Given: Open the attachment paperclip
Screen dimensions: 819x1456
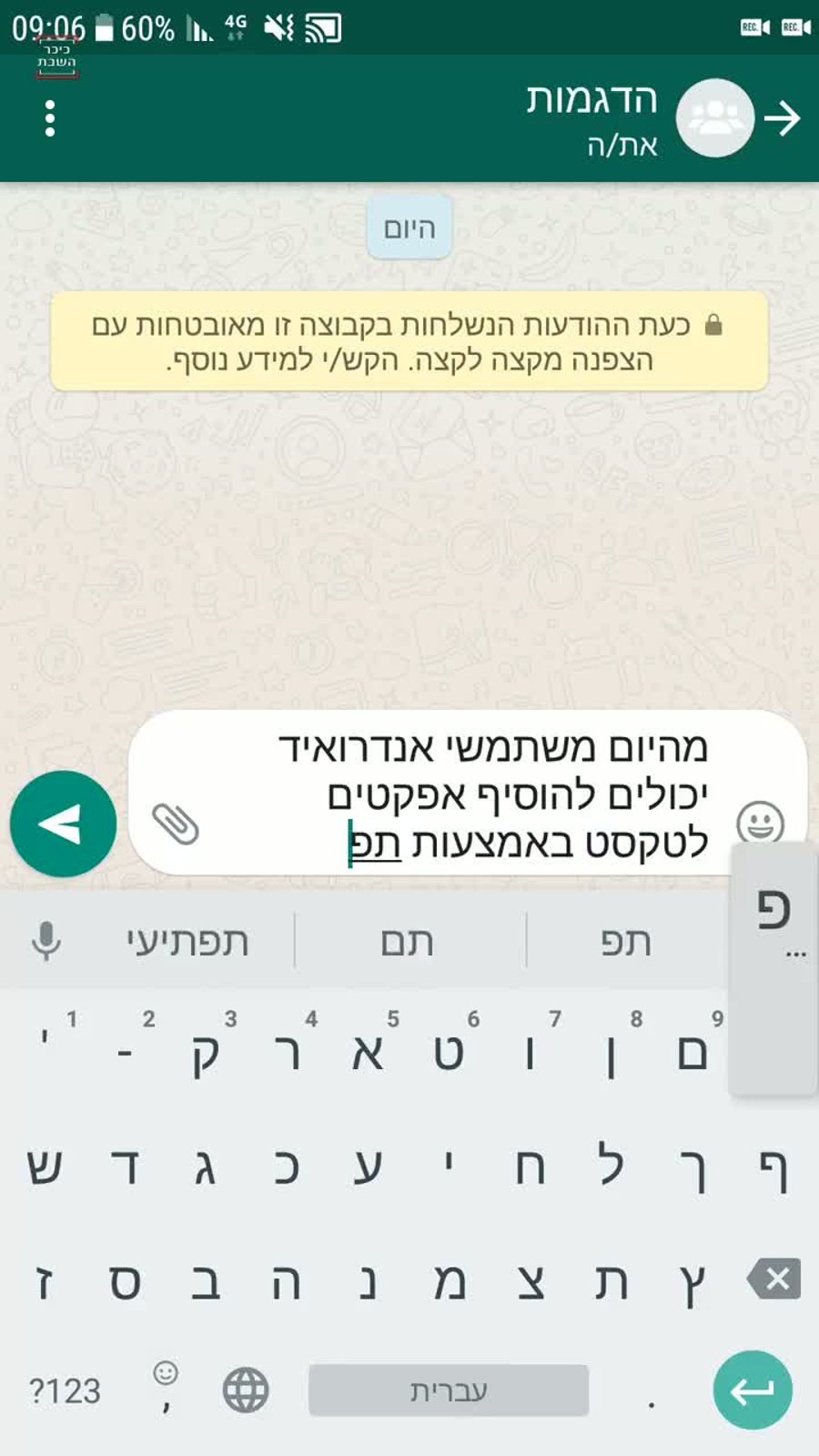Looking at the screenshot, I should tap(175, 824).
